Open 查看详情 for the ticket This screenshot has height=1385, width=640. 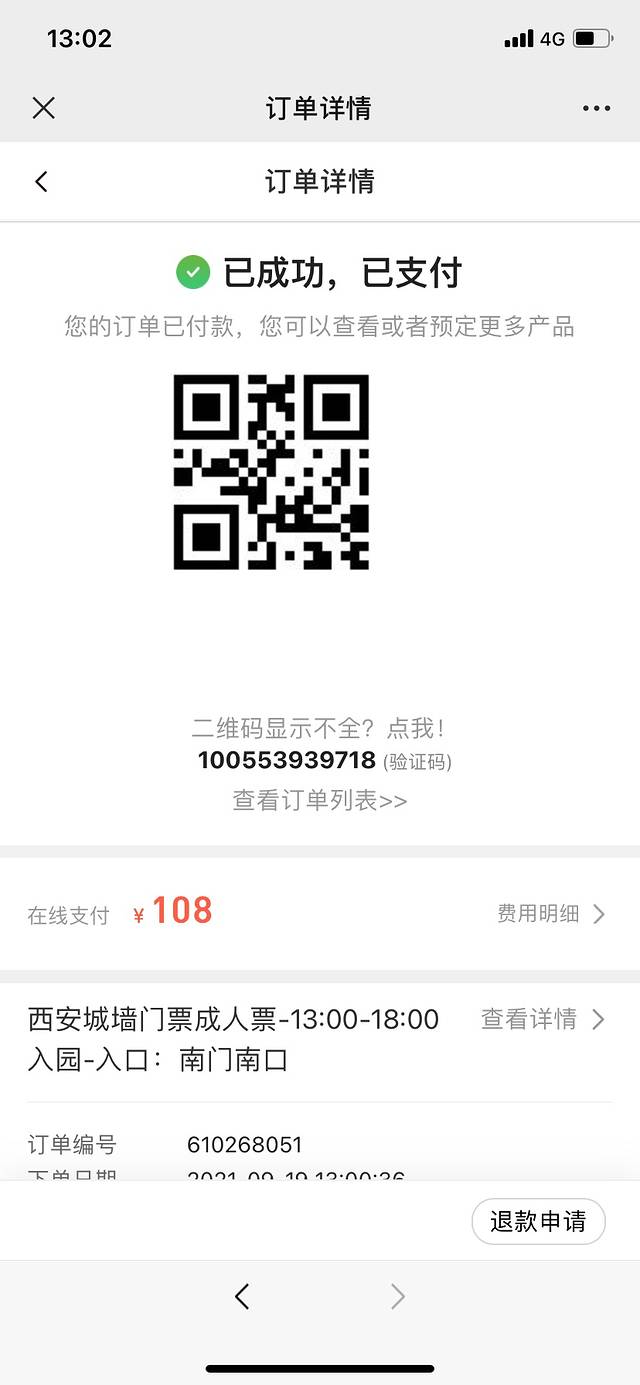pos(542,1019)
